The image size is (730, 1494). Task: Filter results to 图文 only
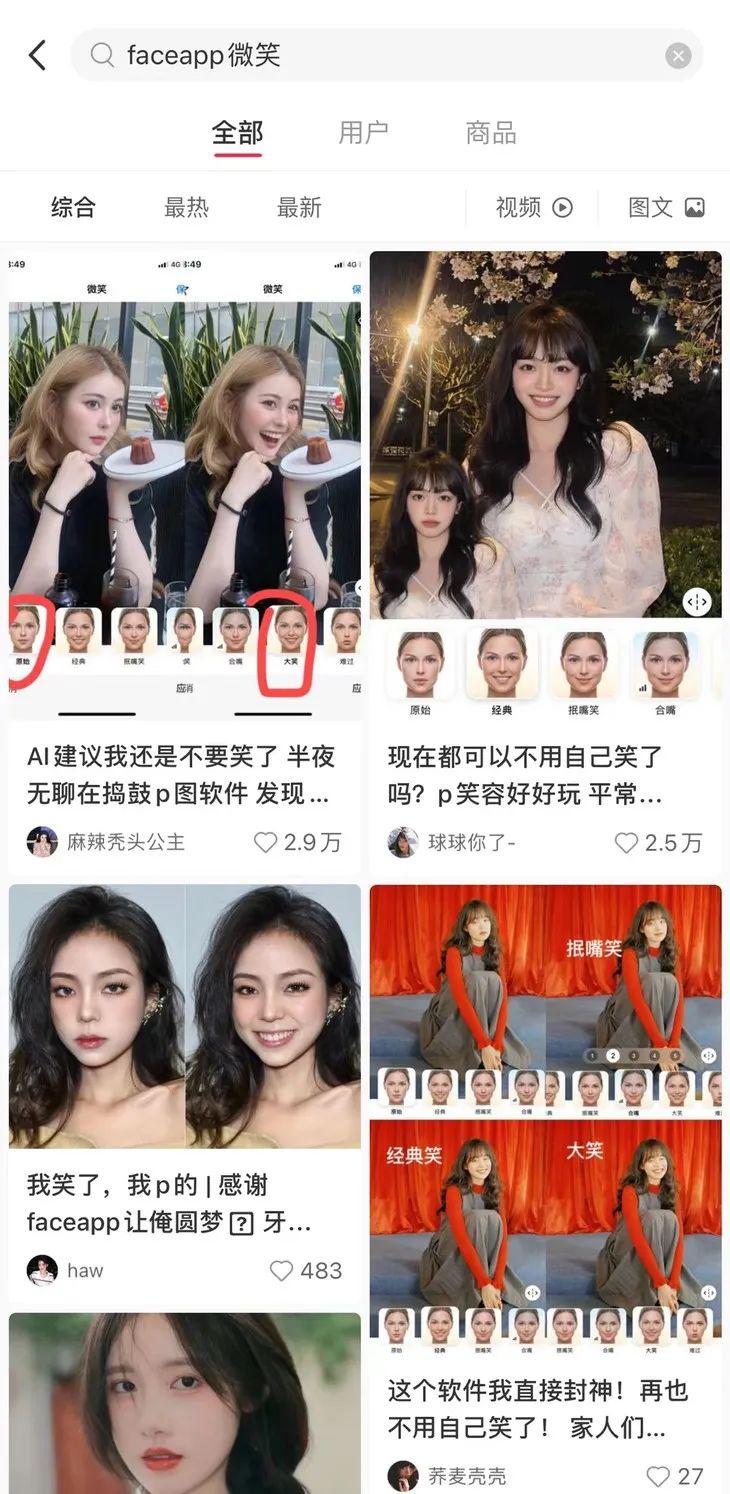point(666,207)
